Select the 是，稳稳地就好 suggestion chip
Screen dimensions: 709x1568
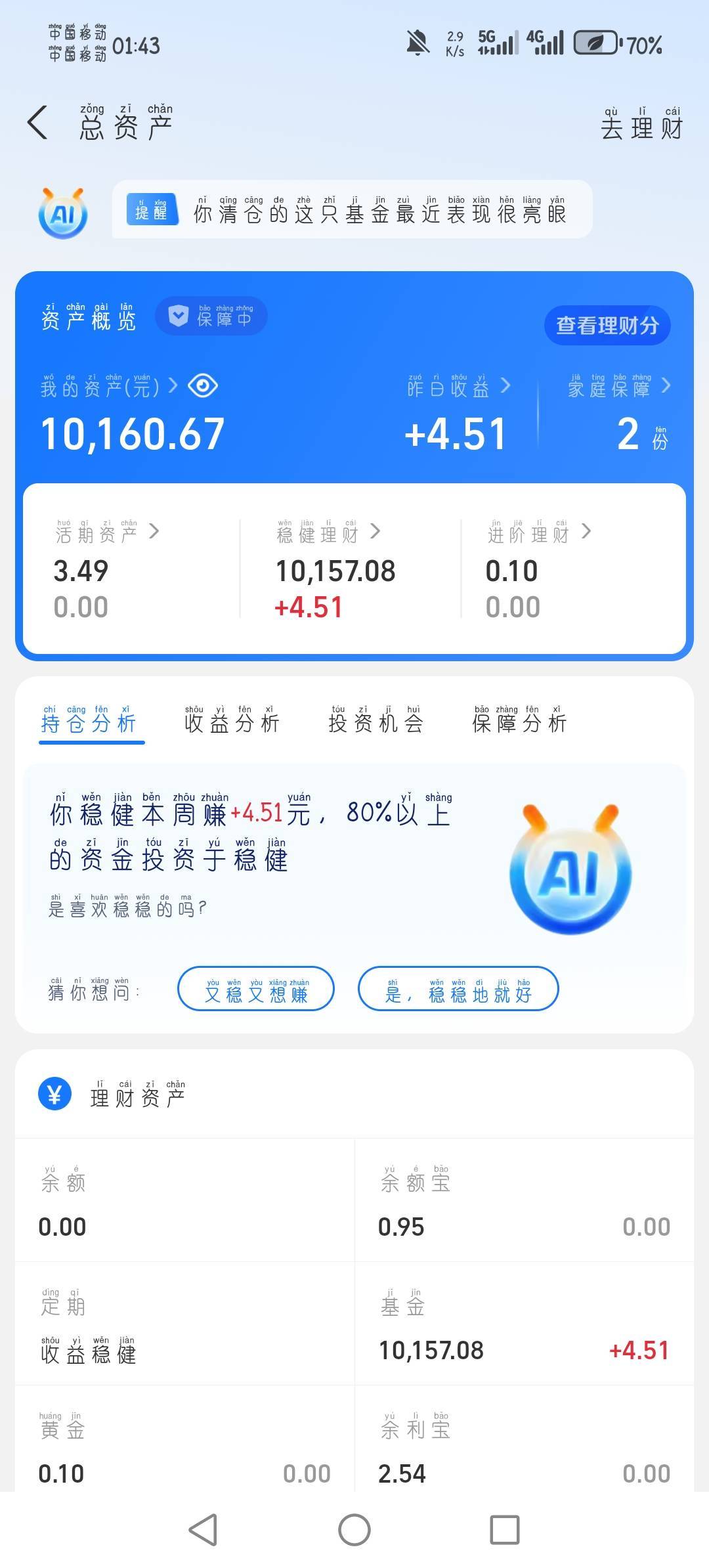458,988
